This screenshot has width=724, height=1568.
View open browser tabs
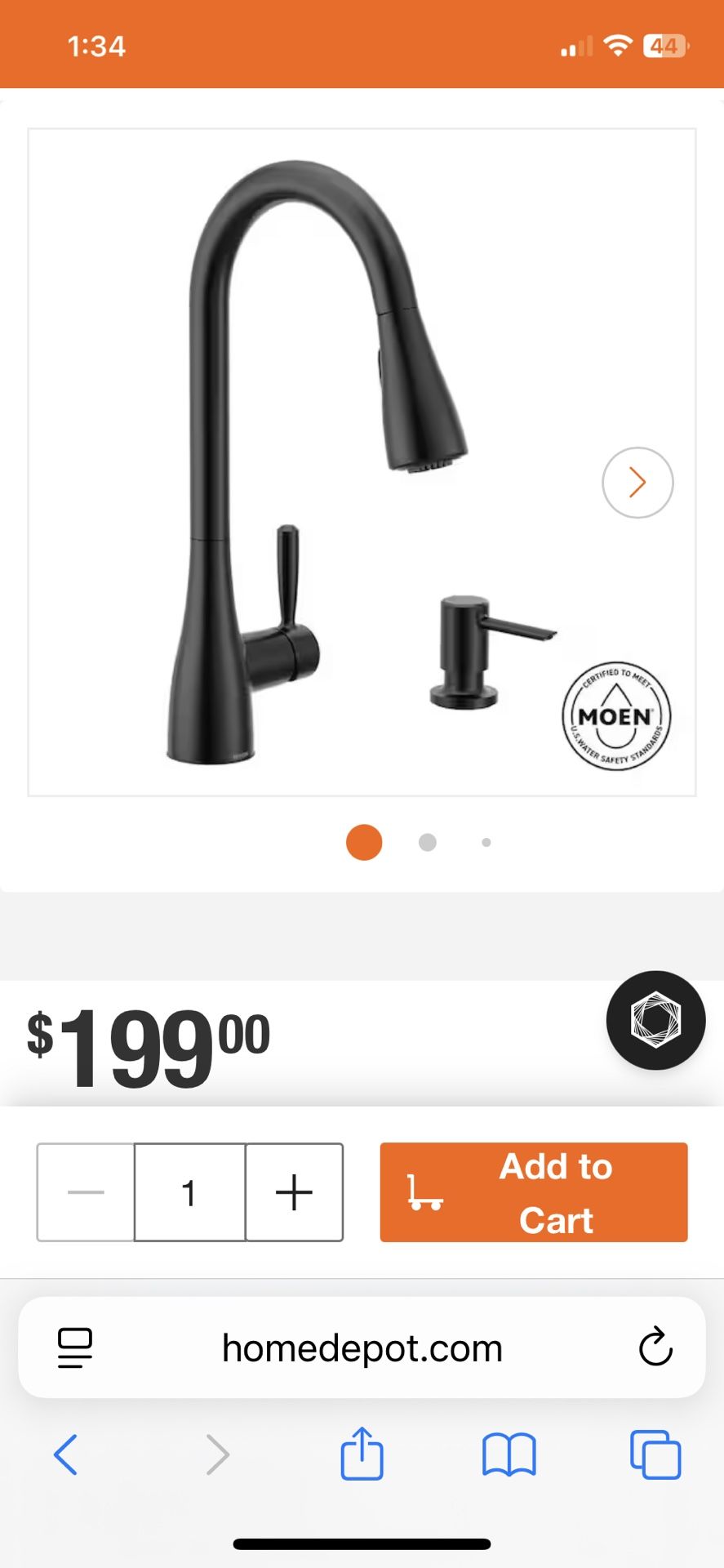click(x=655, y=1454)
